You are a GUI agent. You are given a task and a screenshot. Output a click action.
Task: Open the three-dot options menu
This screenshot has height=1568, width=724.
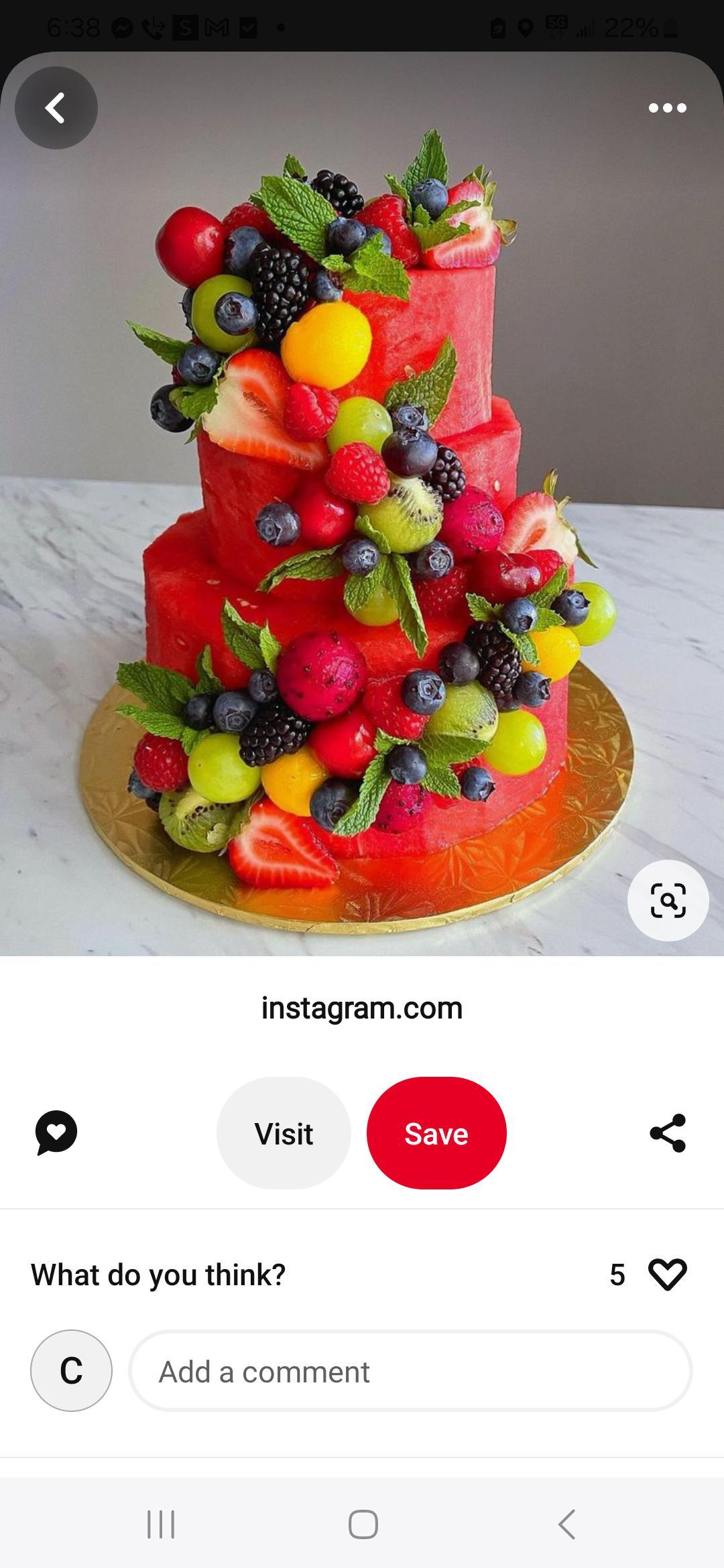[668, 107]
